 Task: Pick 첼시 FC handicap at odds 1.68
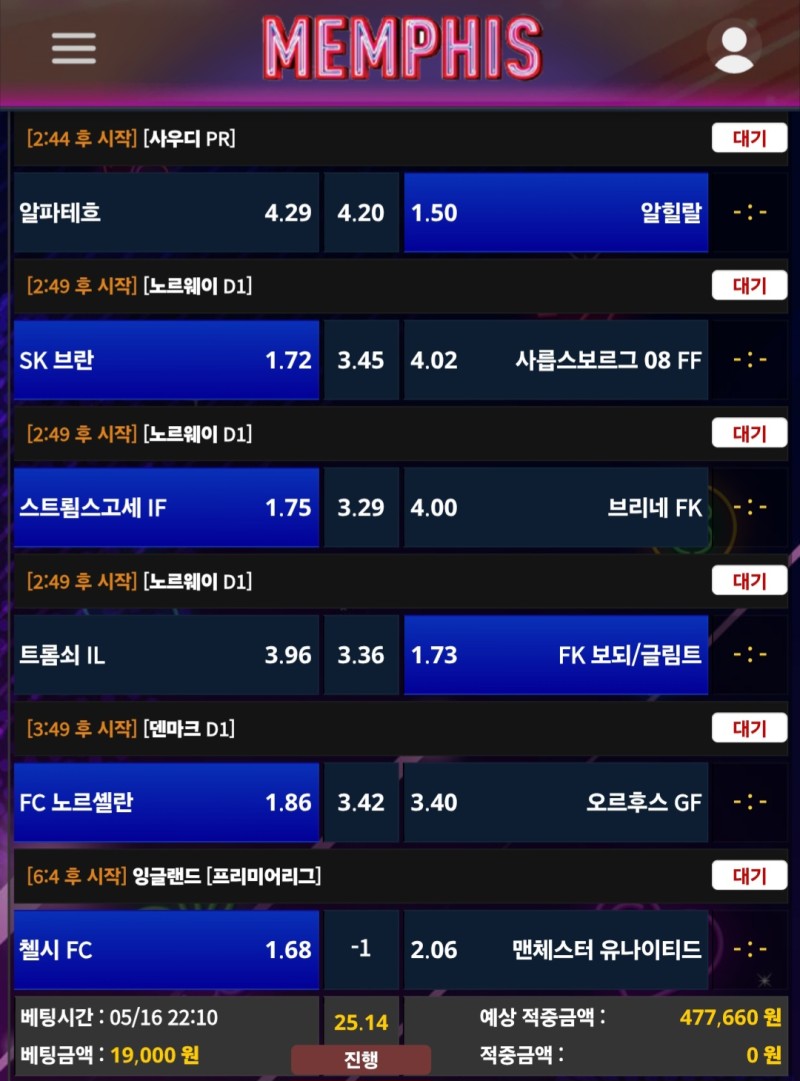[166, 950]
